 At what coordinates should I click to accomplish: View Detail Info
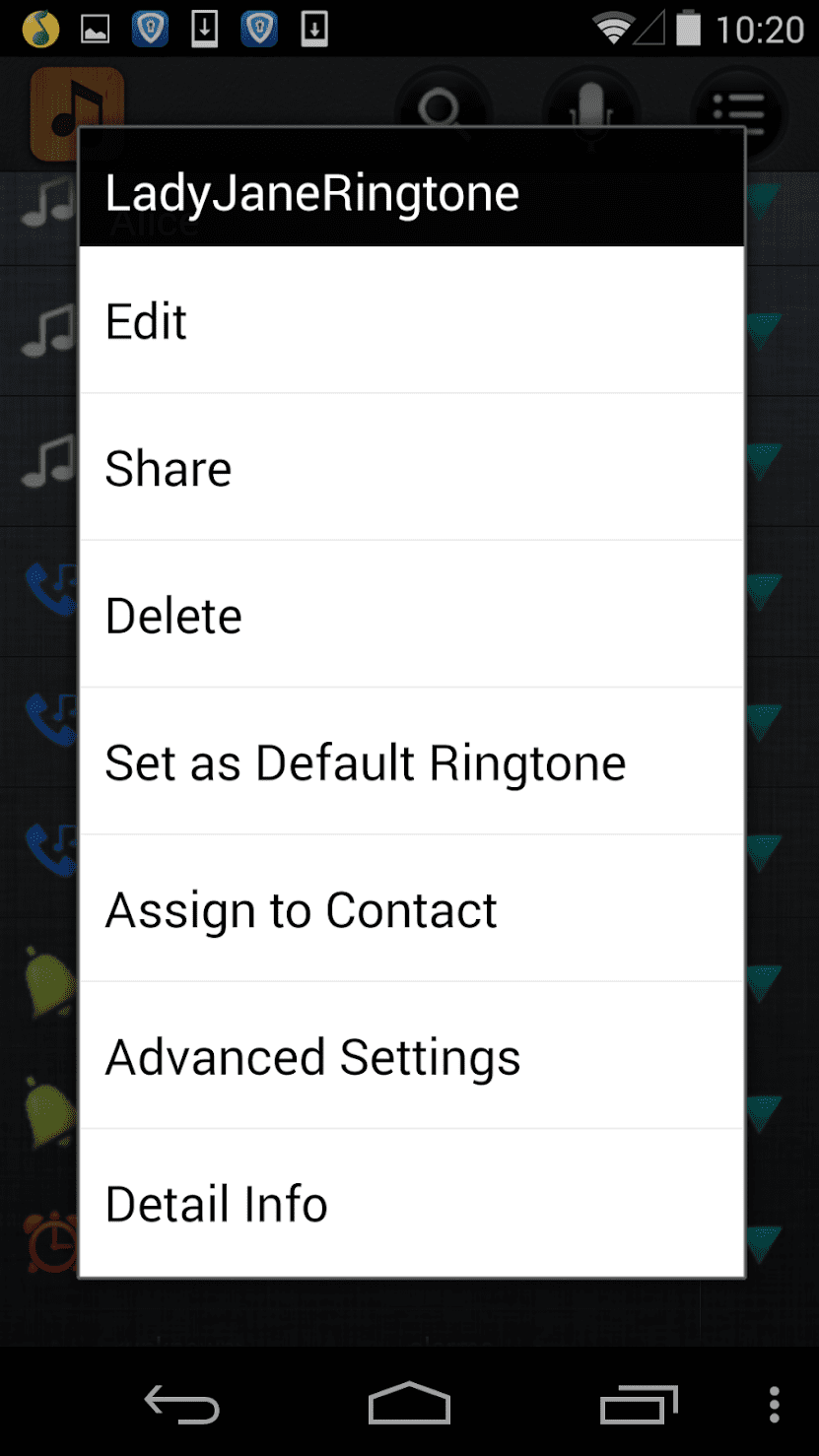411,1203
